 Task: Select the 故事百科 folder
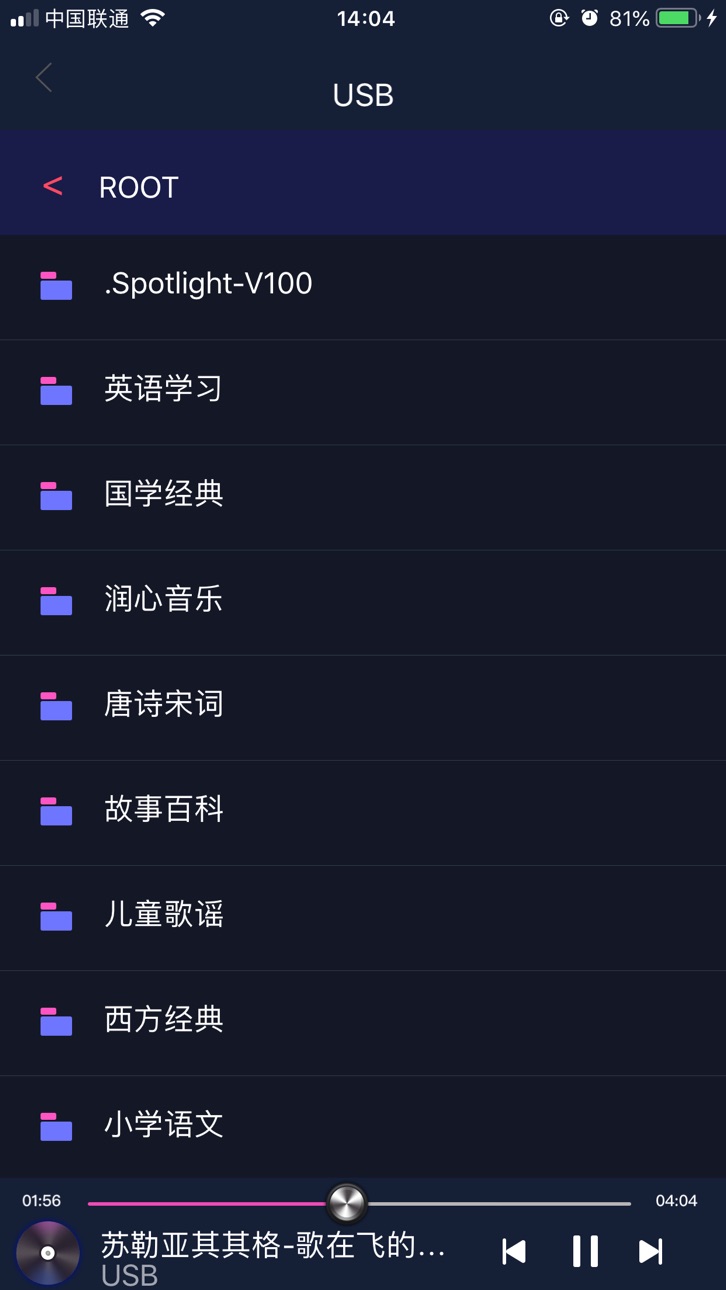coord(363,812)
